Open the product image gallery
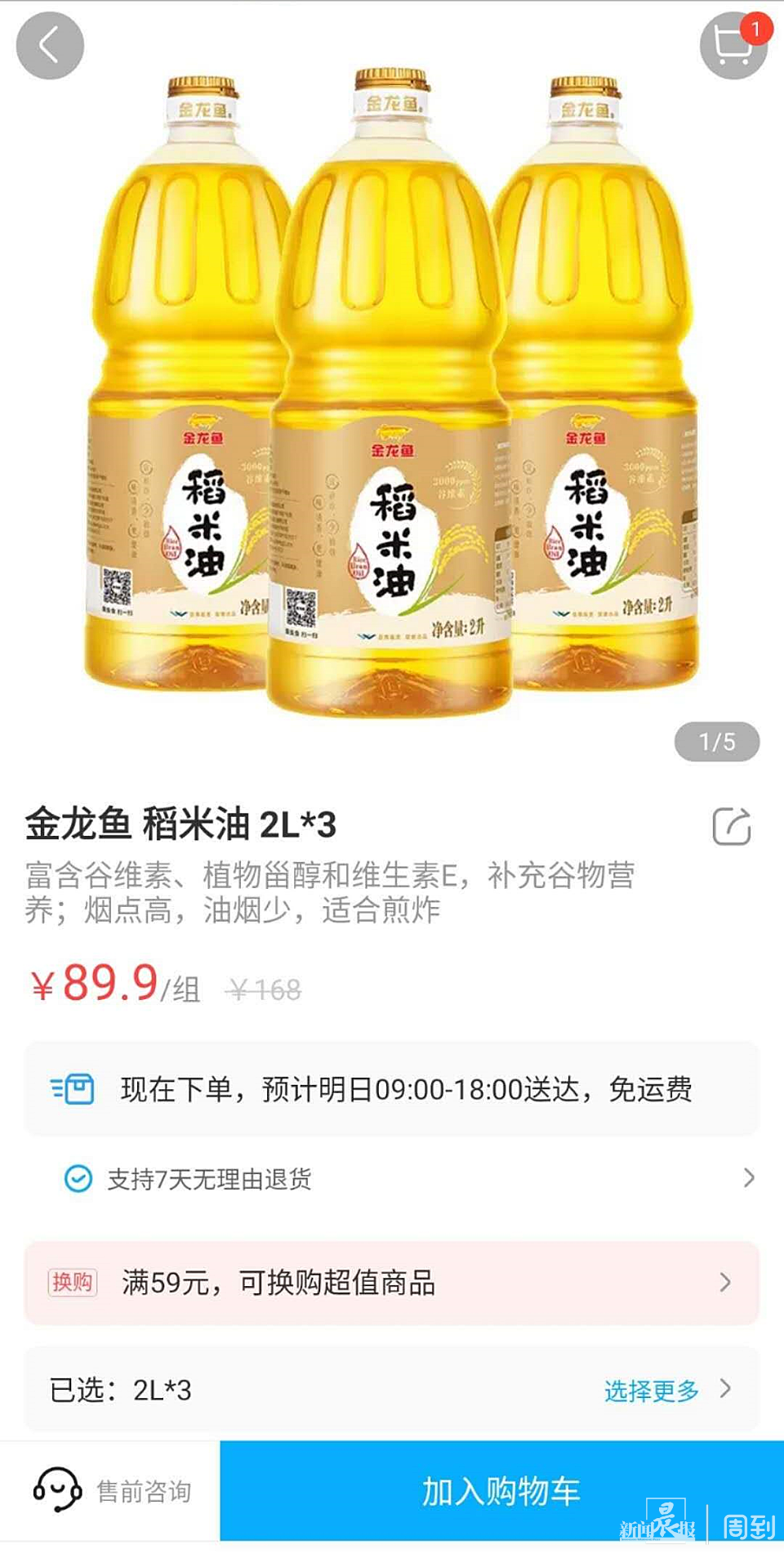 [x=392, y=392]
